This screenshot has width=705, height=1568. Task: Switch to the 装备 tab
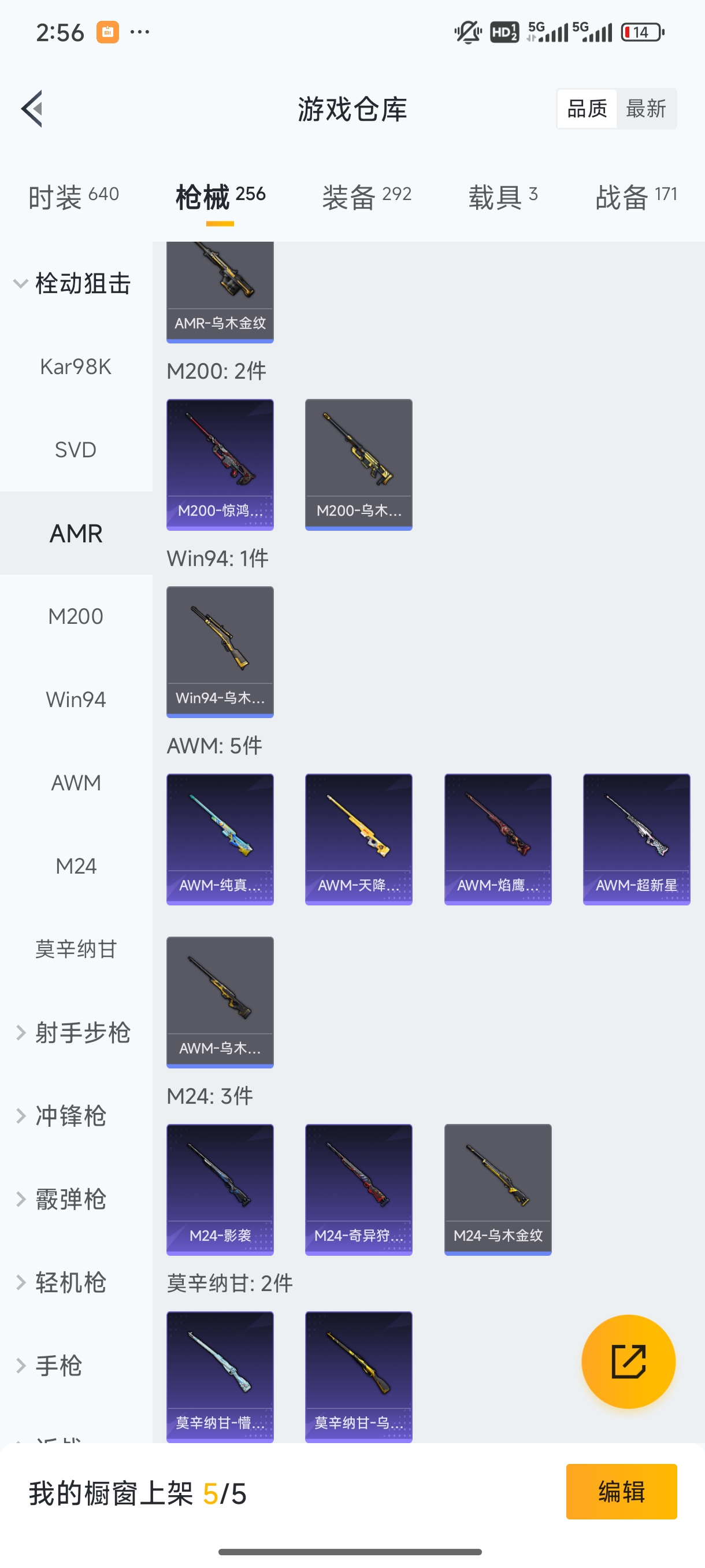(x=367, y=197)
